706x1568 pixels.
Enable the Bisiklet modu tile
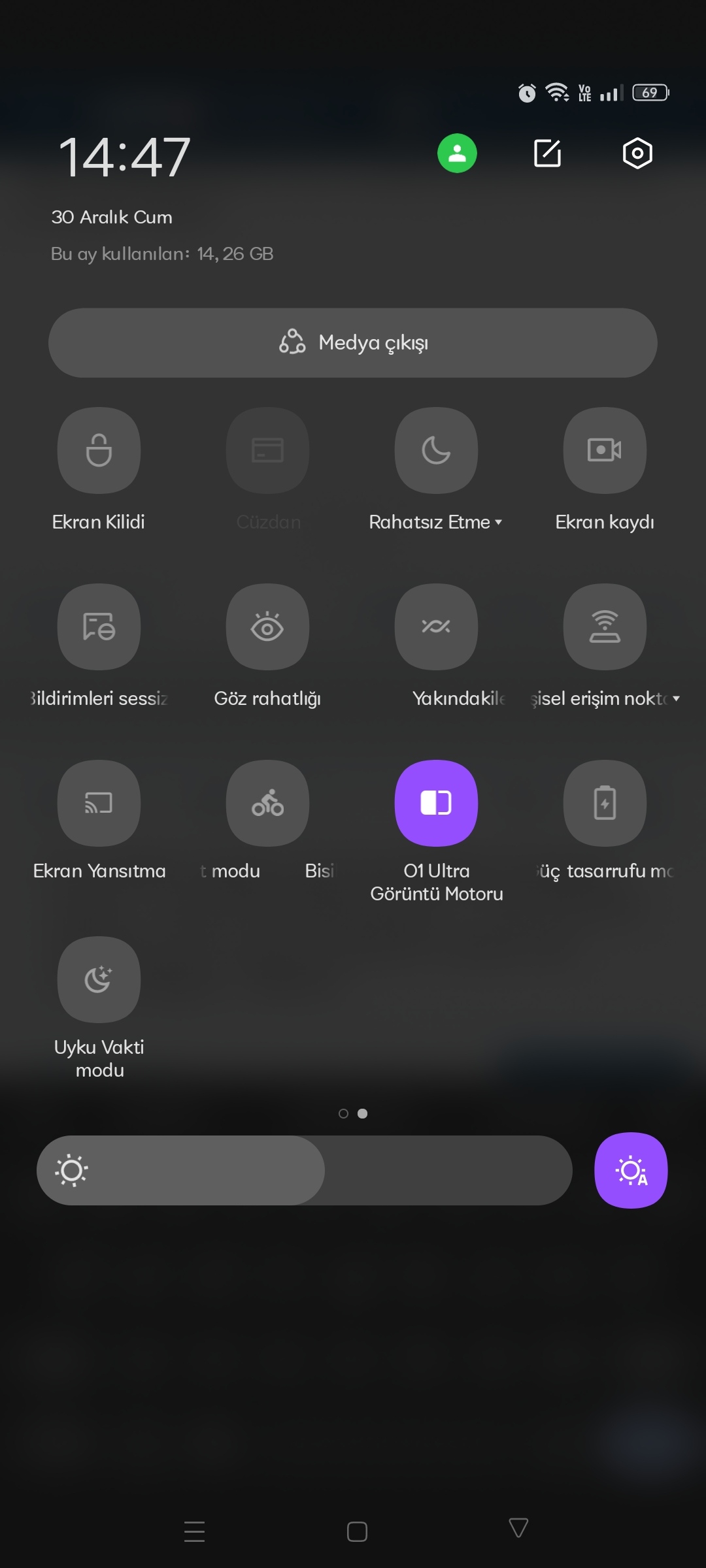click(267, 804)
